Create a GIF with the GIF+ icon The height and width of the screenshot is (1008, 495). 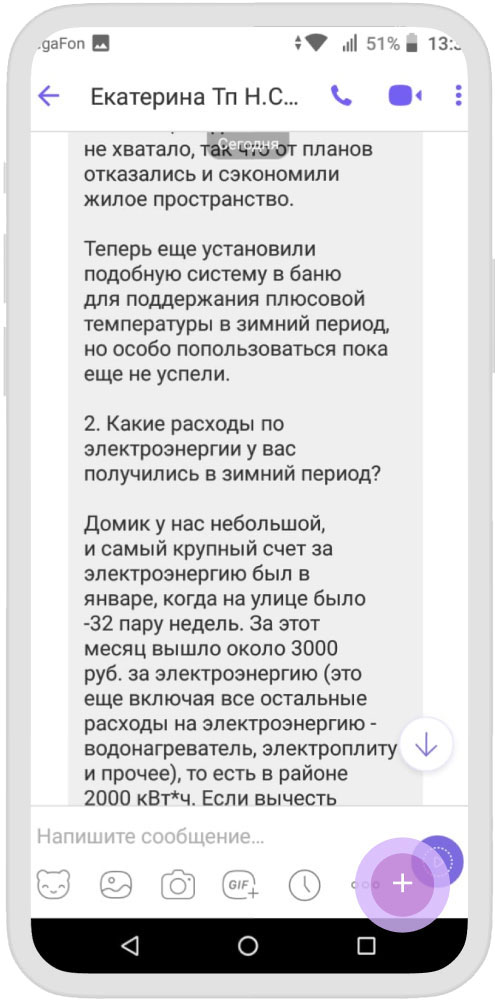point(240,885)
